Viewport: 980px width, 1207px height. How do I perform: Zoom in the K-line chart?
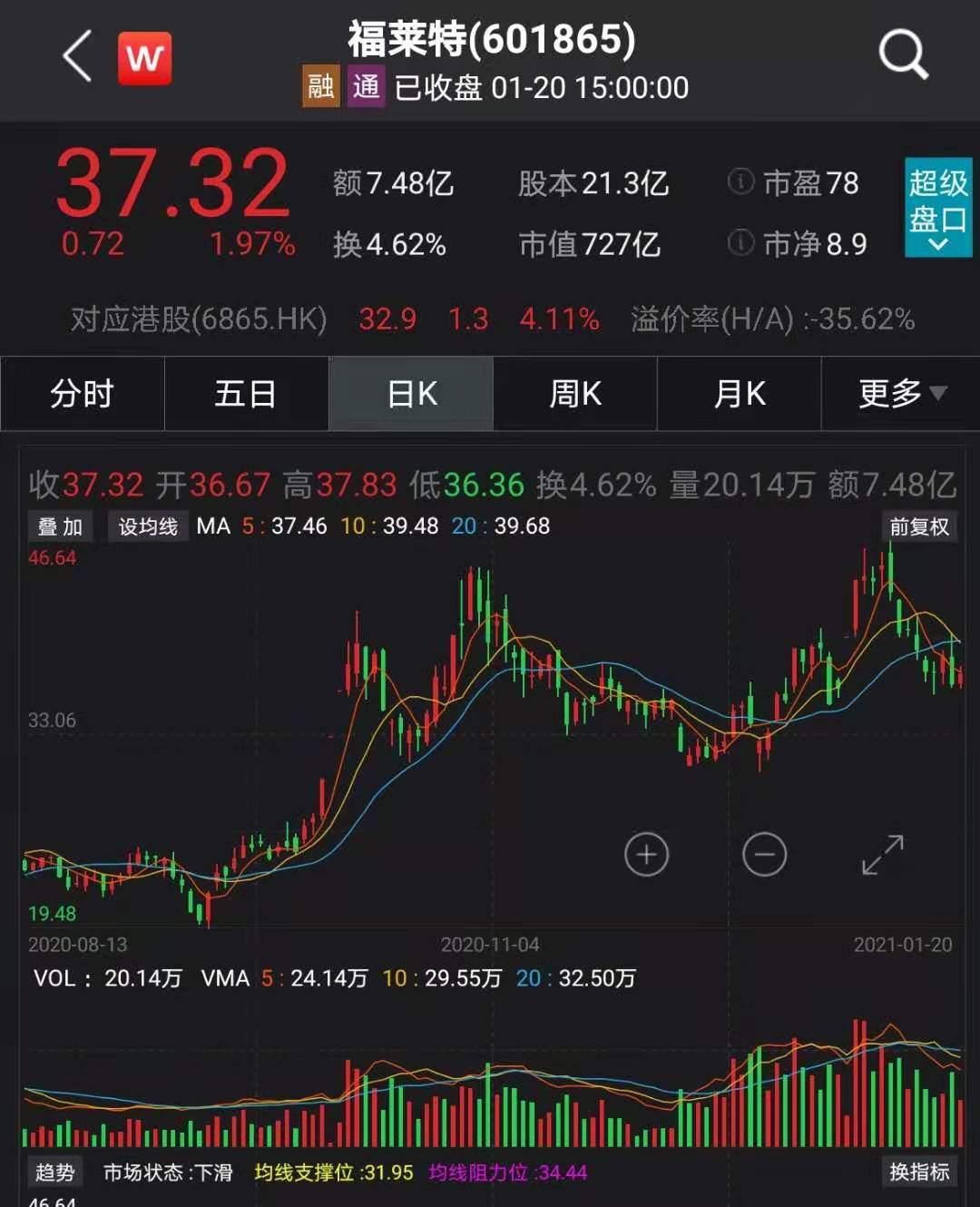point(646,854)
